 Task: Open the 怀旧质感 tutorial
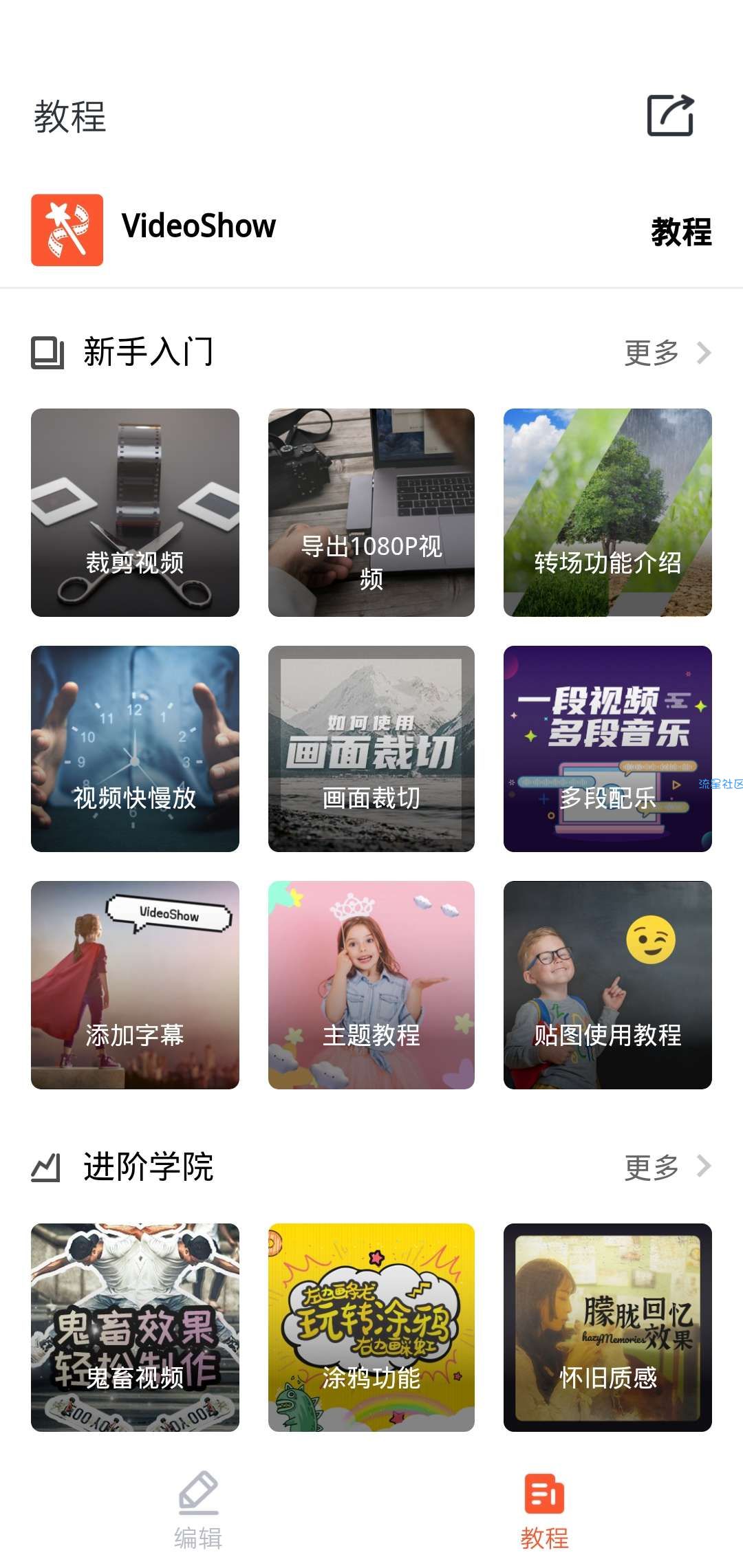[607, 1327]
